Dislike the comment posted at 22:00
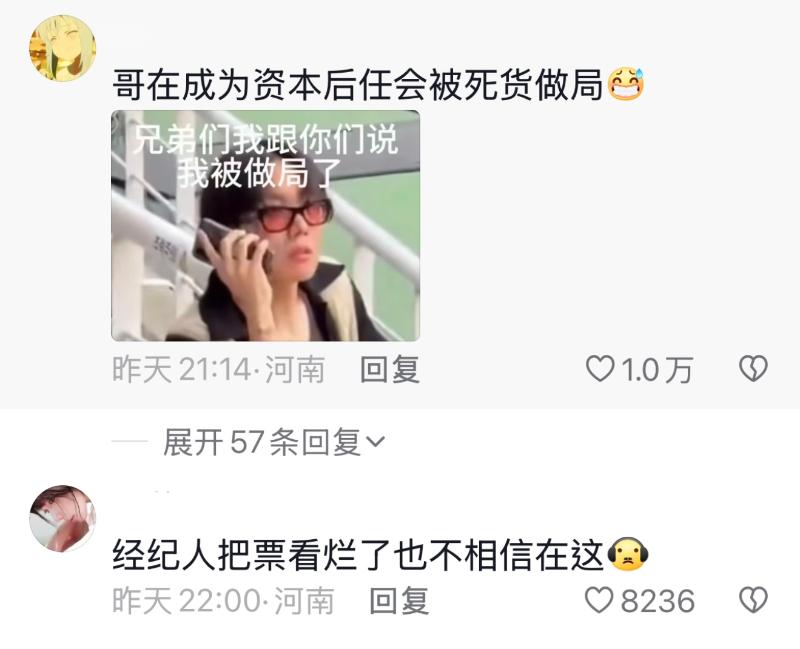 pos(752,600)
